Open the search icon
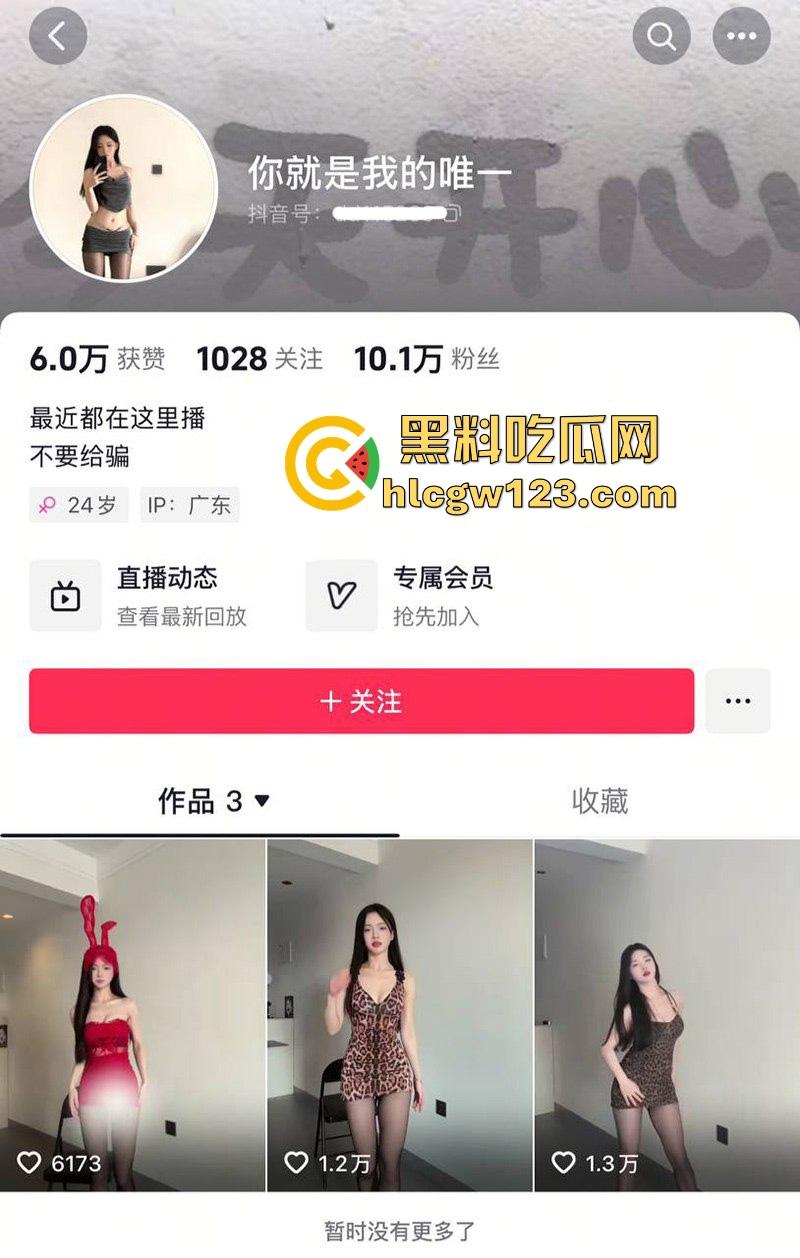The image size is (800, 1258). click(659, 38)
